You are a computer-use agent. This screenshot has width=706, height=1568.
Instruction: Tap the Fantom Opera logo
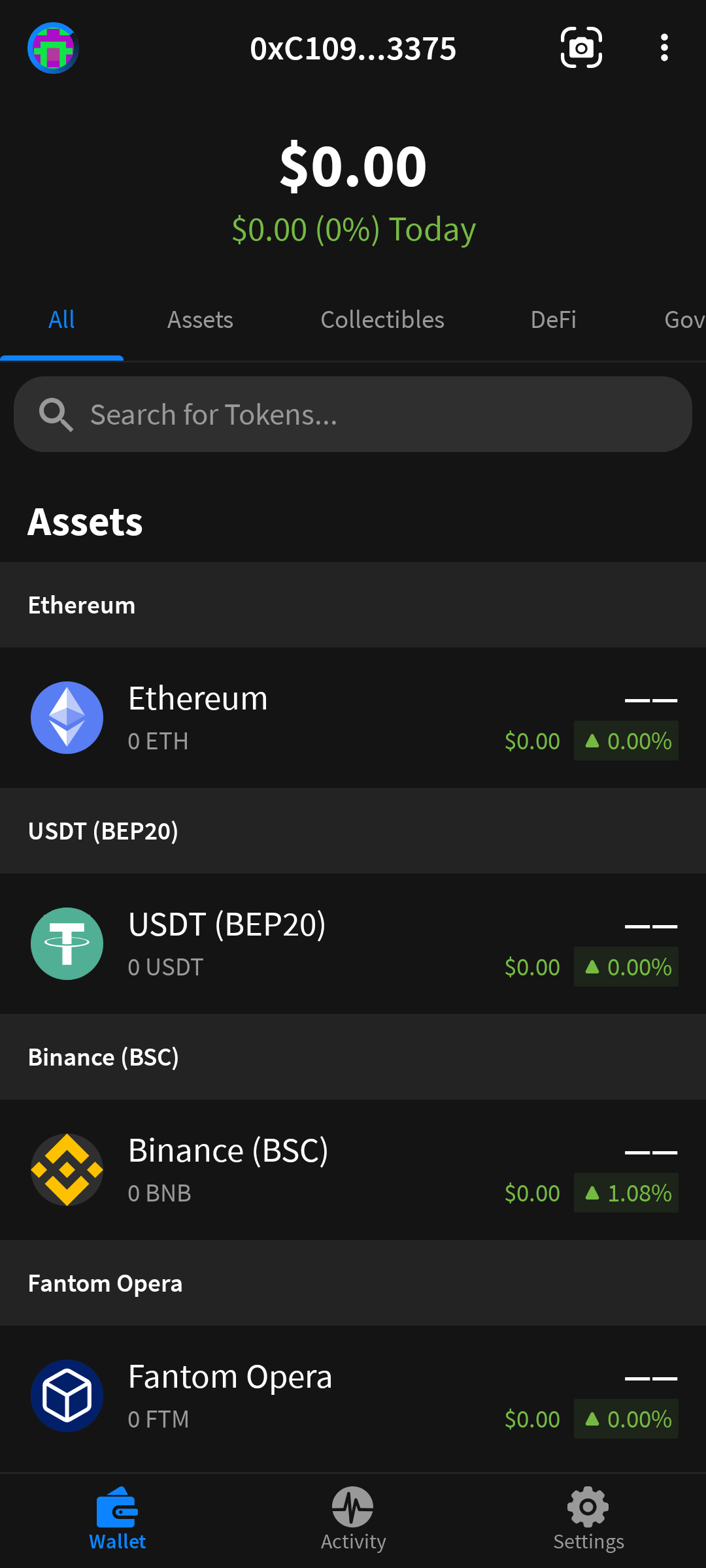point(67,1396)
